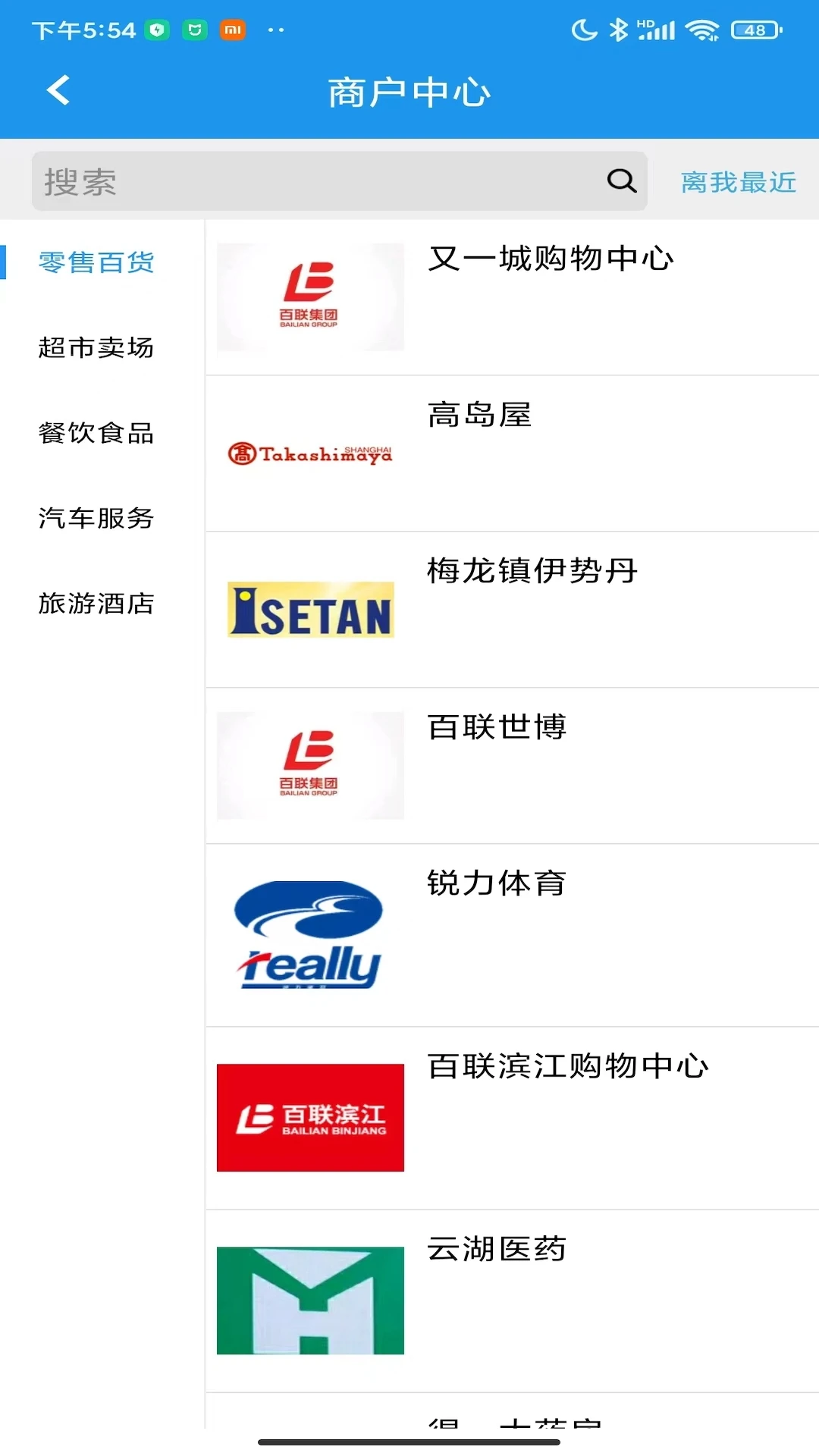Screen dimensions: 819x1456
Task: Tap the Takashimaya store logo
Action: [x=309, y=453]
